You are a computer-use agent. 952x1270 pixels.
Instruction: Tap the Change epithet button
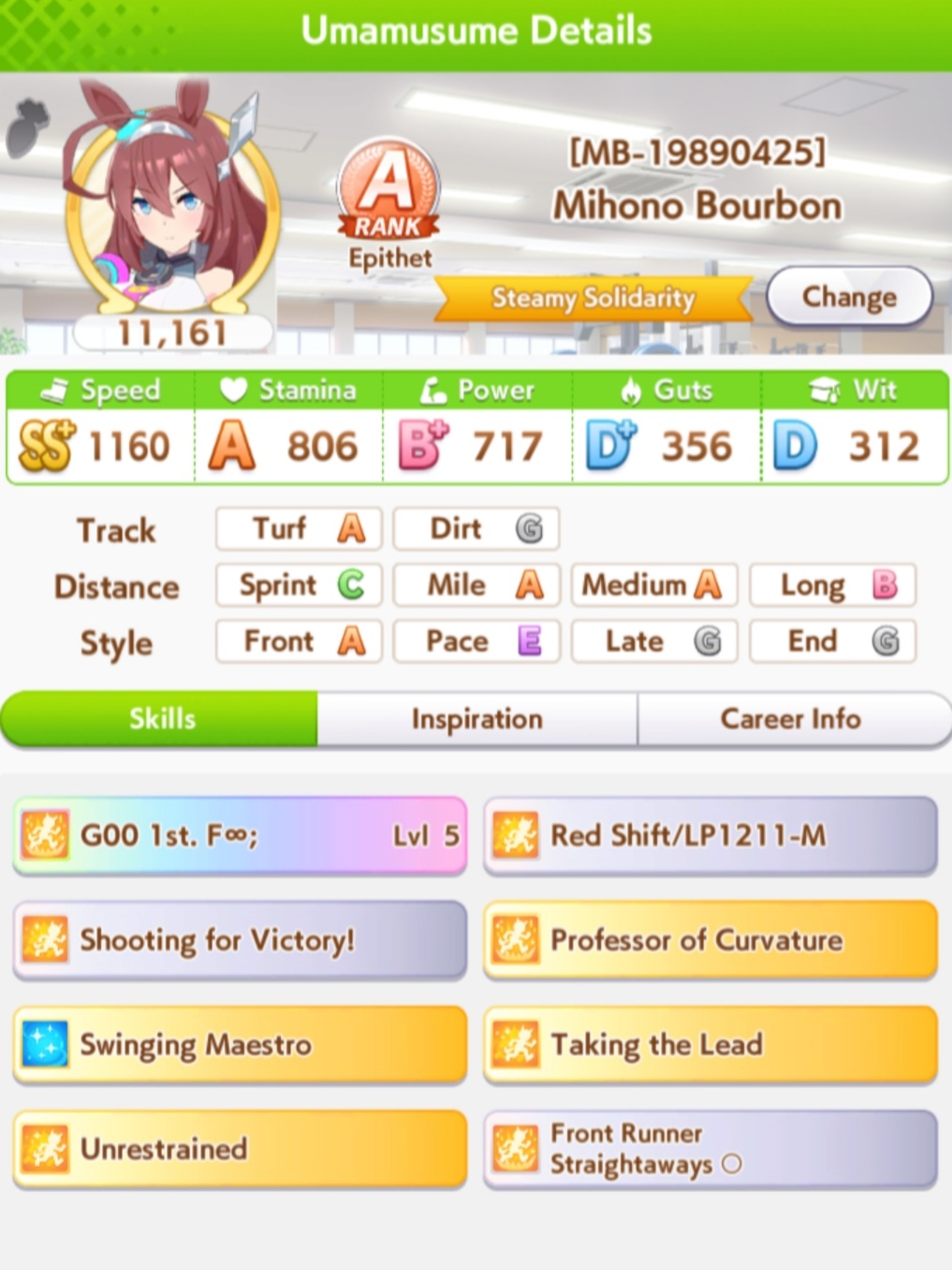tap(848, 297)
